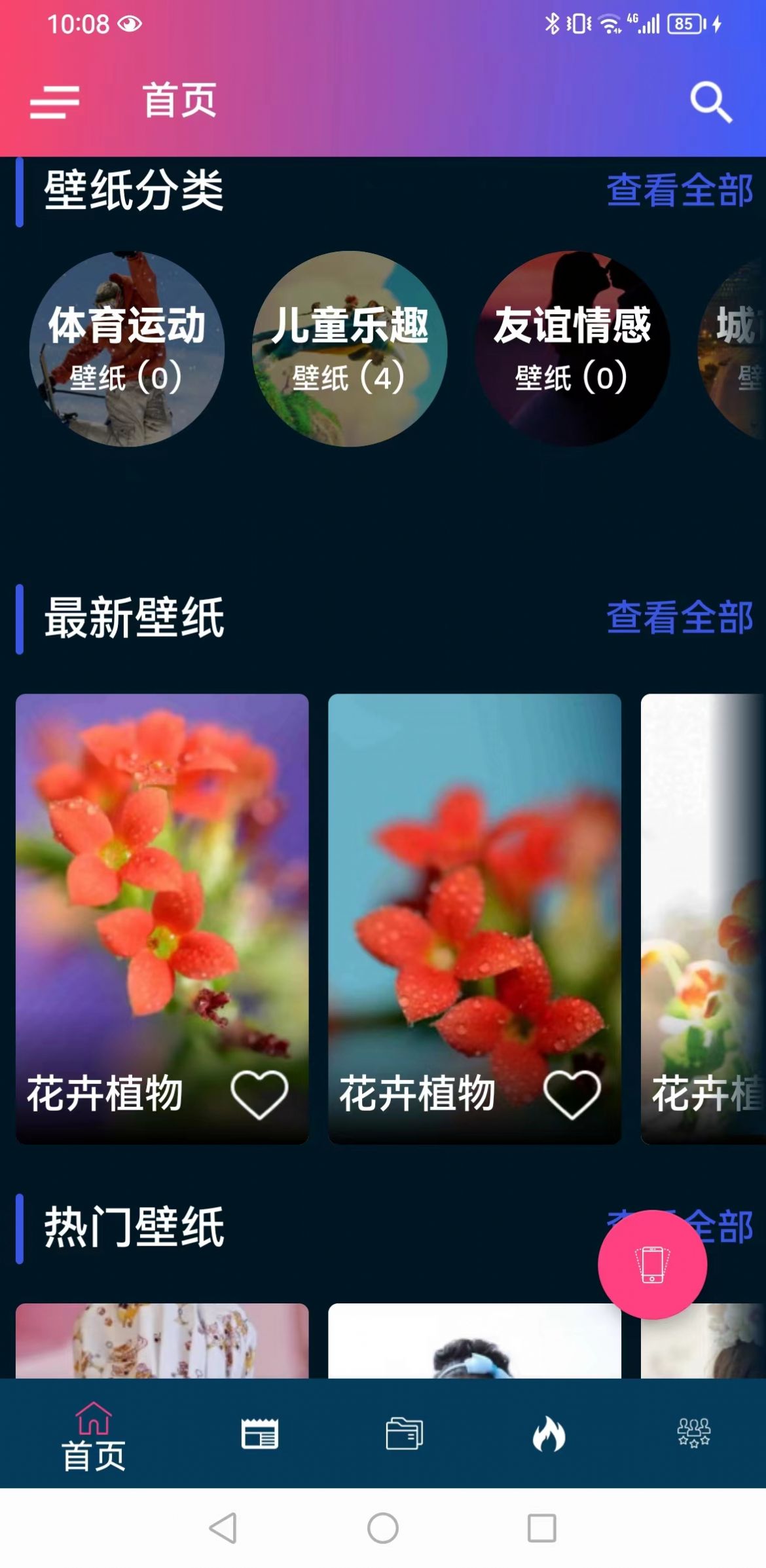Screen dimensions: 766x1568
Task: Open the navigation drawer menu
Action: (x=54, y=102)
